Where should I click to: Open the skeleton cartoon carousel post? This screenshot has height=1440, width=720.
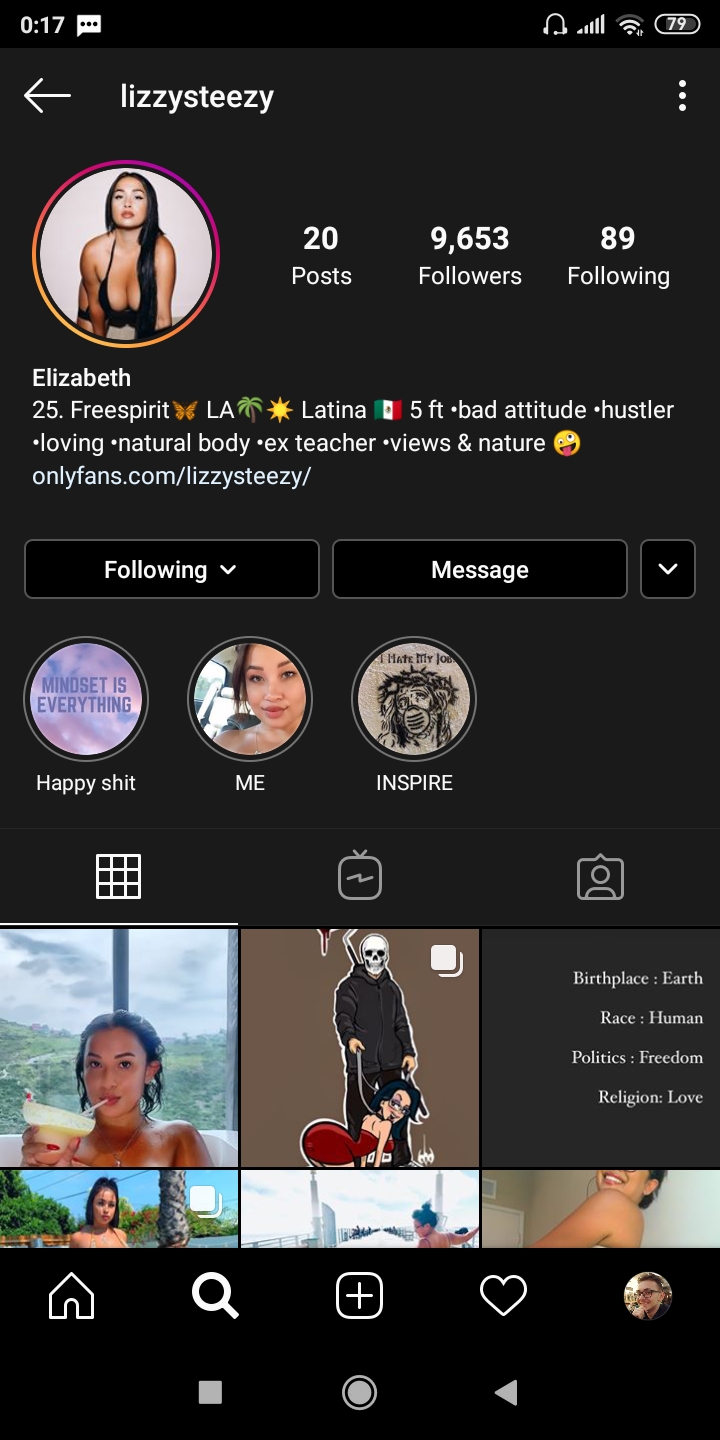pyautogui.click(x=360, y=1047)
